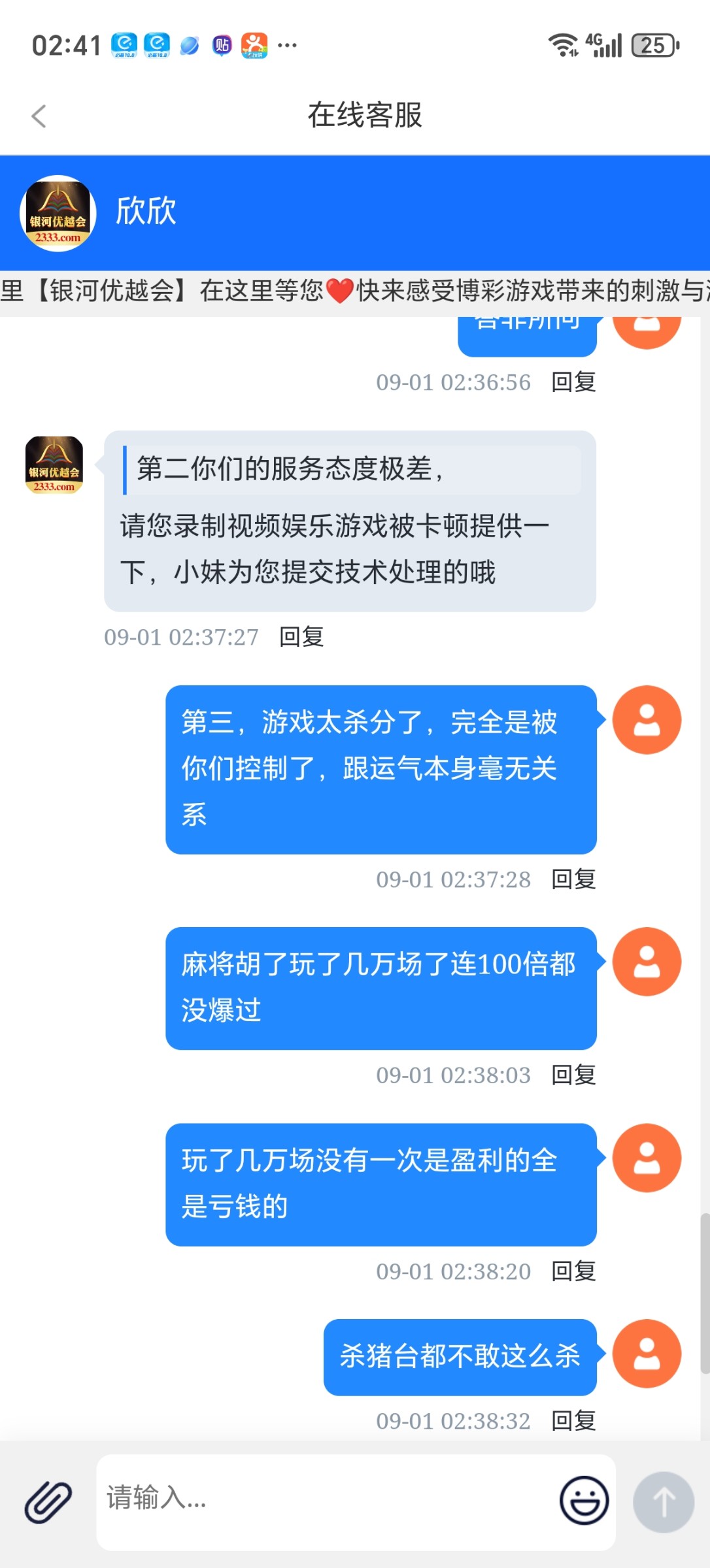Reply to the 02:38:03 message
The height and width of the screenshot is (1568, 710).
[x=573, y=1075]
